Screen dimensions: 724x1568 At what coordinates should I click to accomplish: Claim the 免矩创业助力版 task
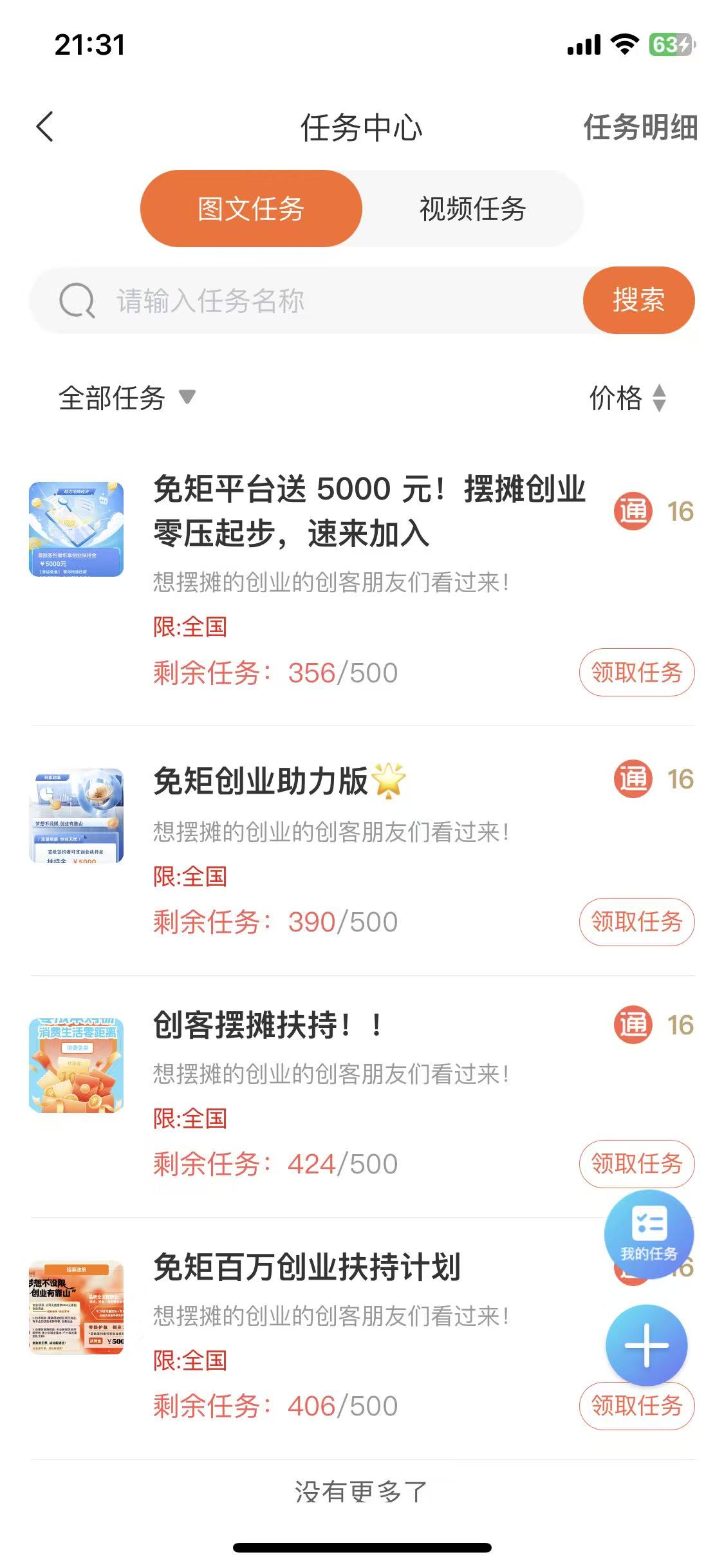click(x=636, y=922)
